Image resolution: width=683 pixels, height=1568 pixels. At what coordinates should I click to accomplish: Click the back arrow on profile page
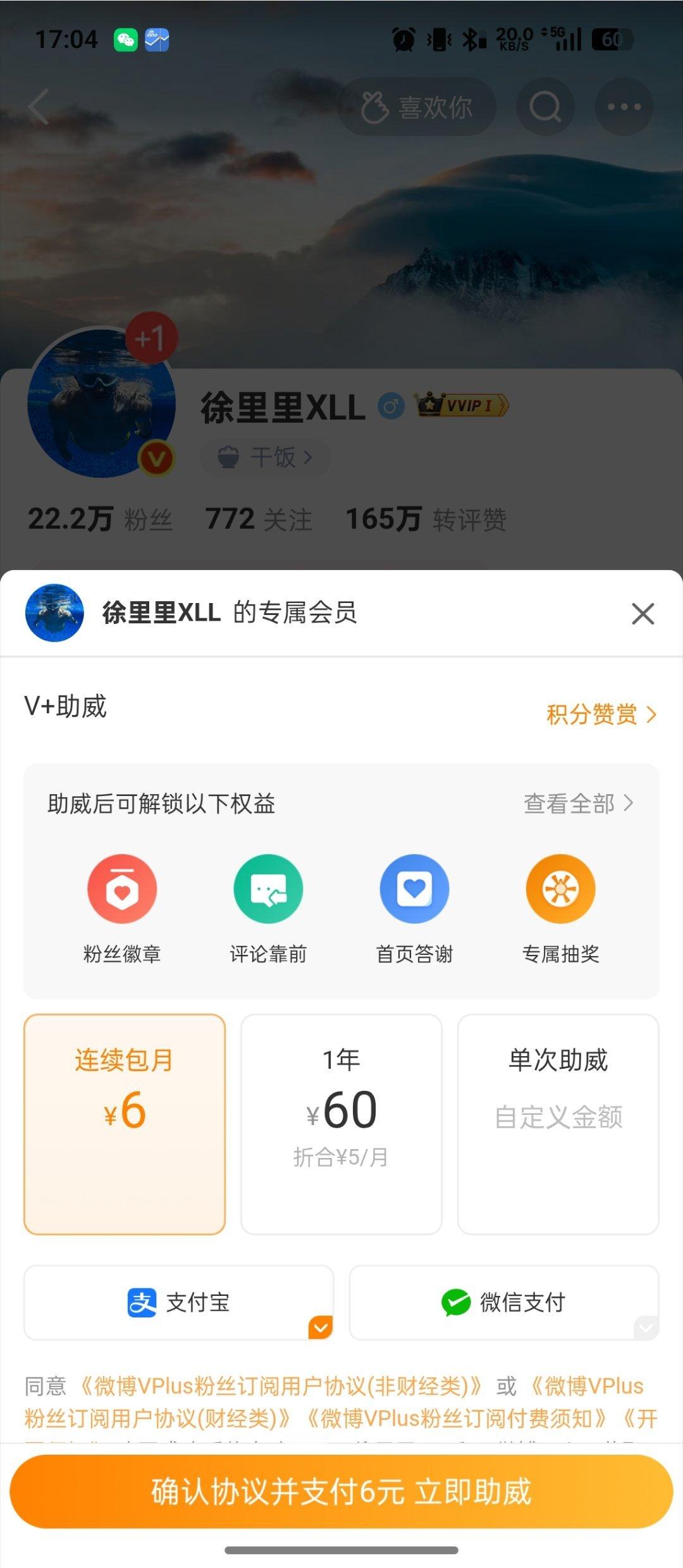pyautogui.click(x=38, y=106)
